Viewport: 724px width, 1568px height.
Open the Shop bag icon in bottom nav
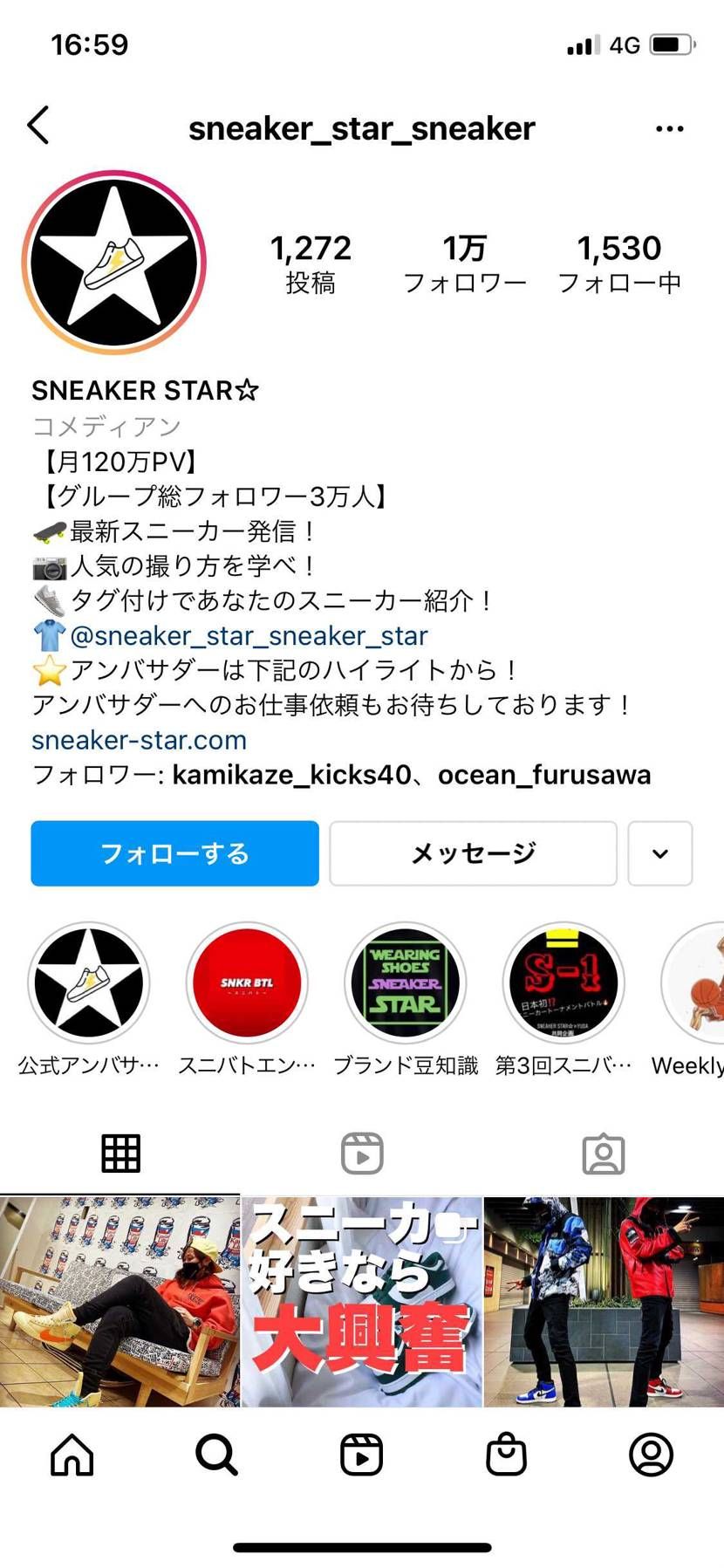click(x=506, y=1454)
